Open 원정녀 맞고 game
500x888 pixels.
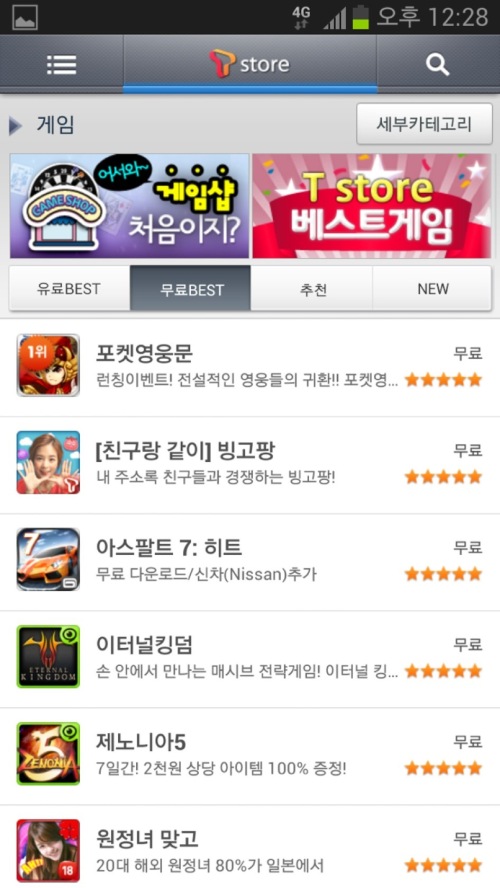pos(250,847)
